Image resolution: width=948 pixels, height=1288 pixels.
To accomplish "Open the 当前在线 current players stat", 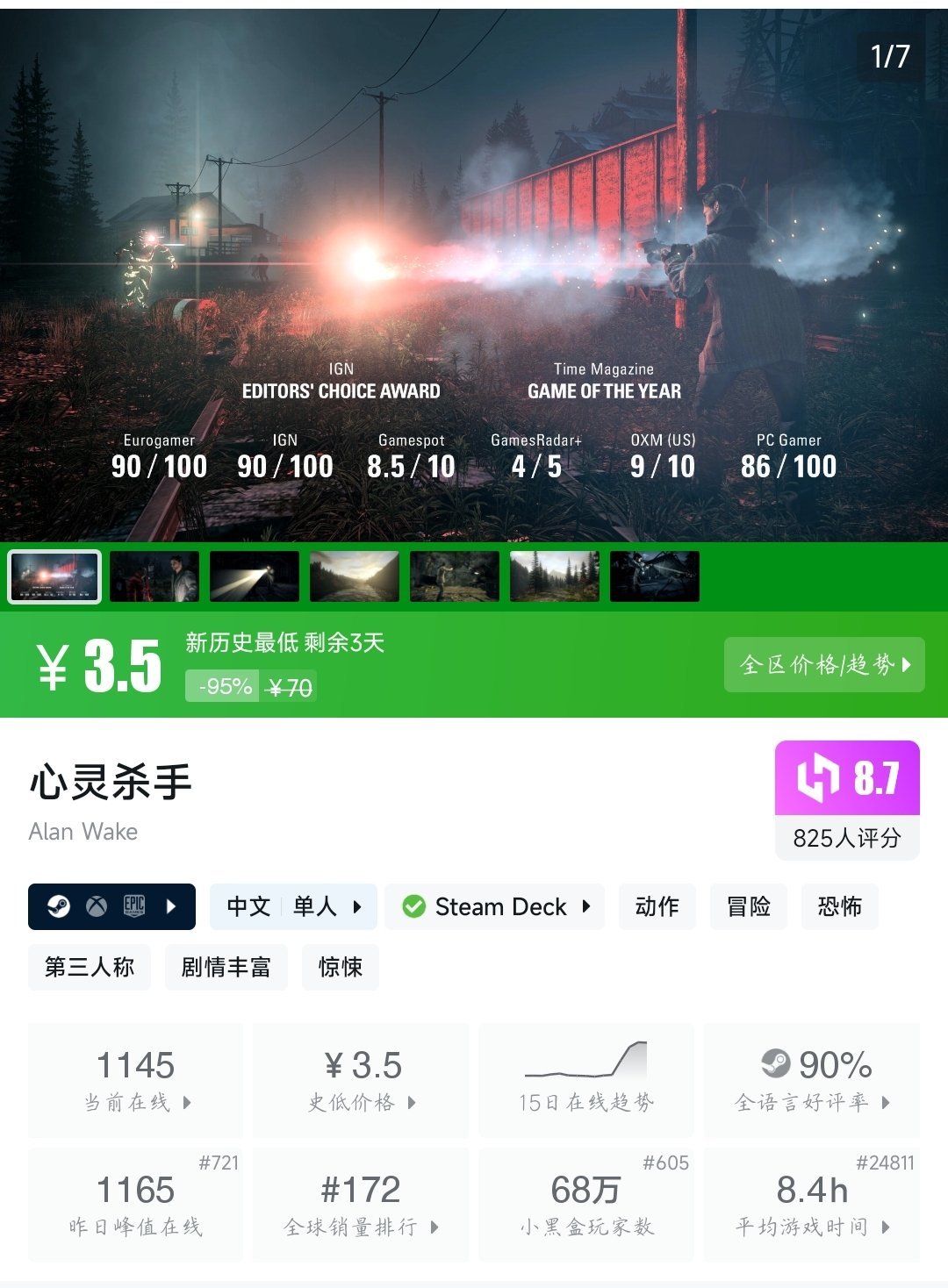I will 136,1081.
